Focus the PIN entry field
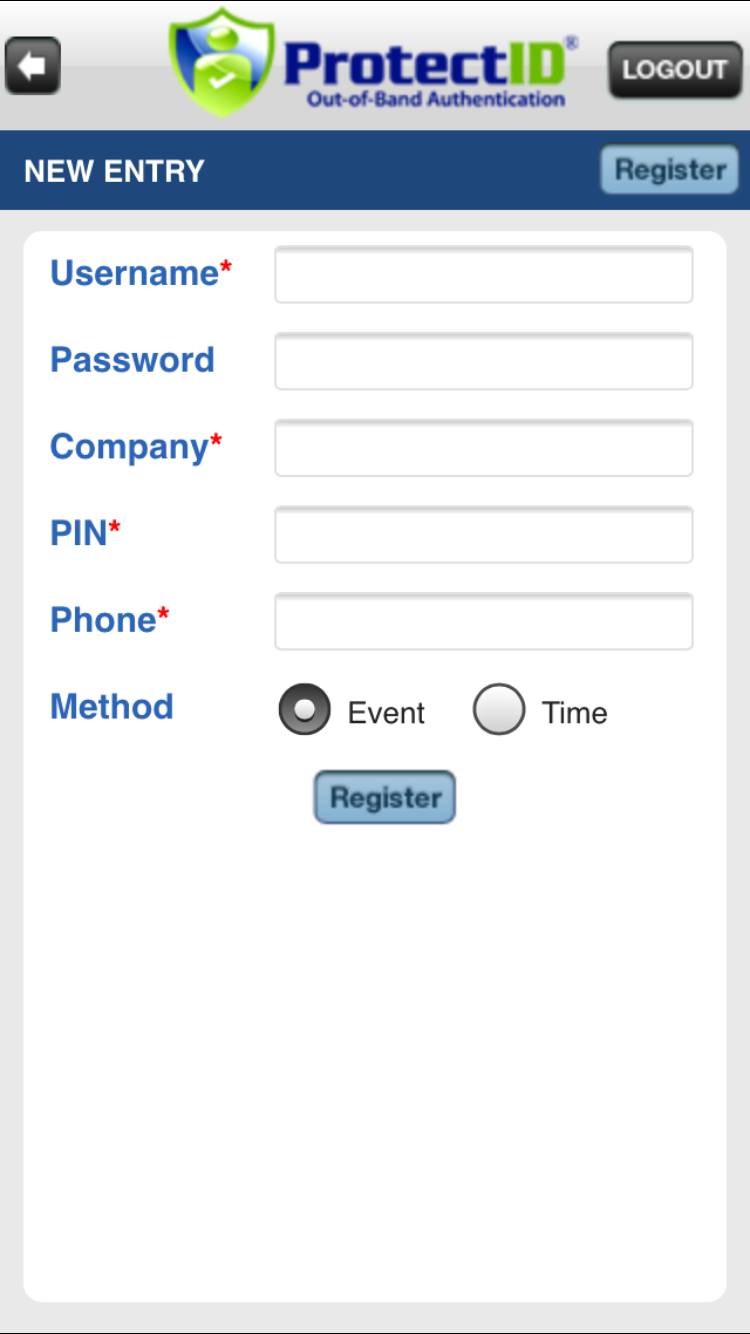This screenshot has width=750, height=1334. [484, 535]
